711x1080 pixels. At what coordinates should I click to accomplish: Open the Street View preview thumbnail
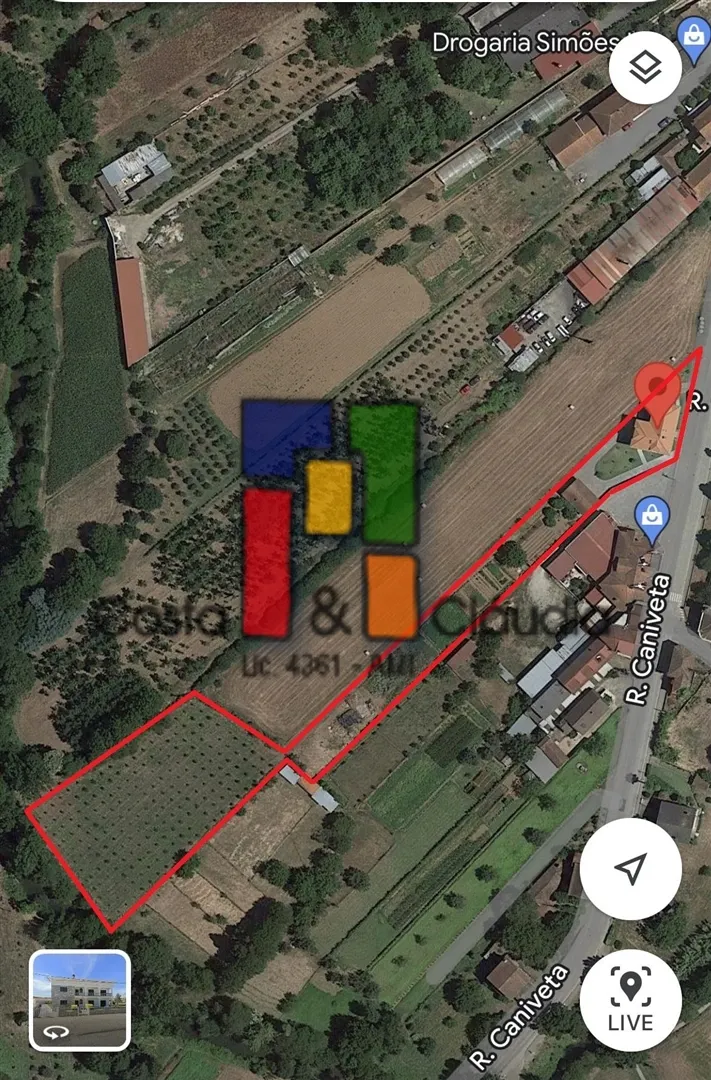click(79, 999)
